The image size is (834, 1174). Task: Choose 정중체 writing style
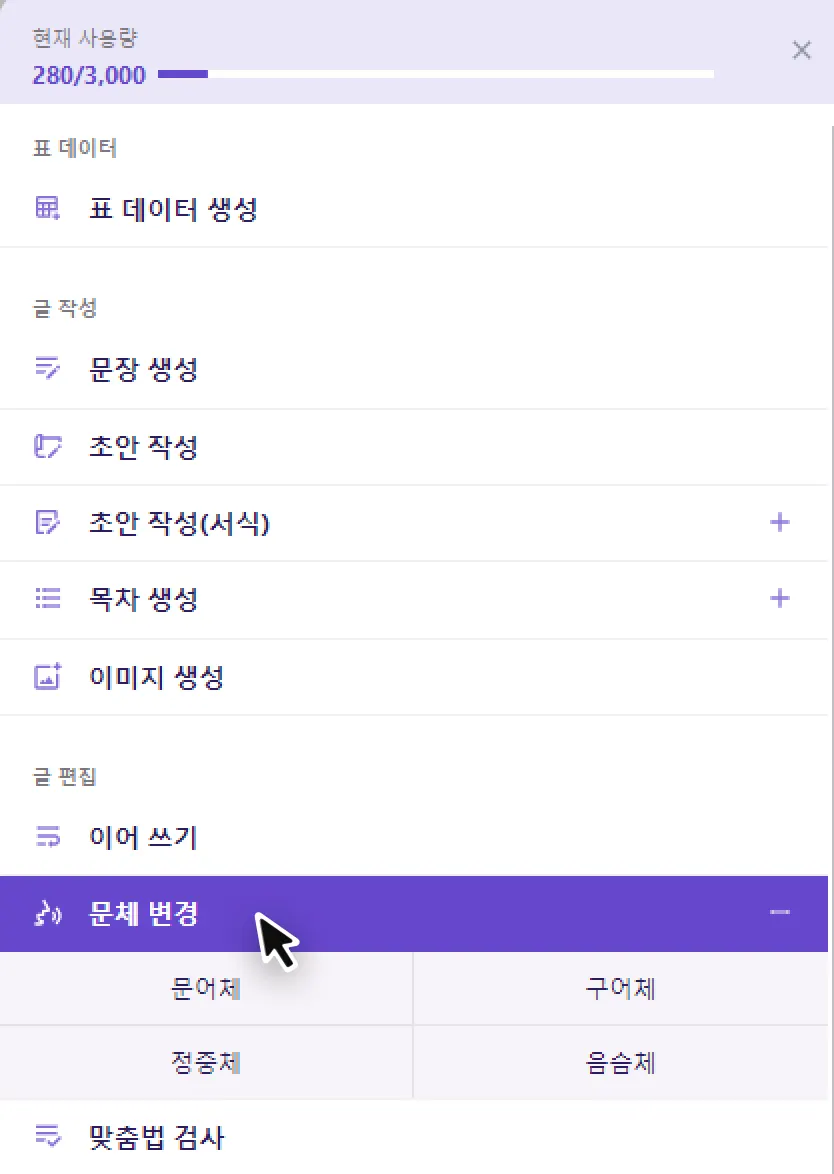click(206, 1062)
